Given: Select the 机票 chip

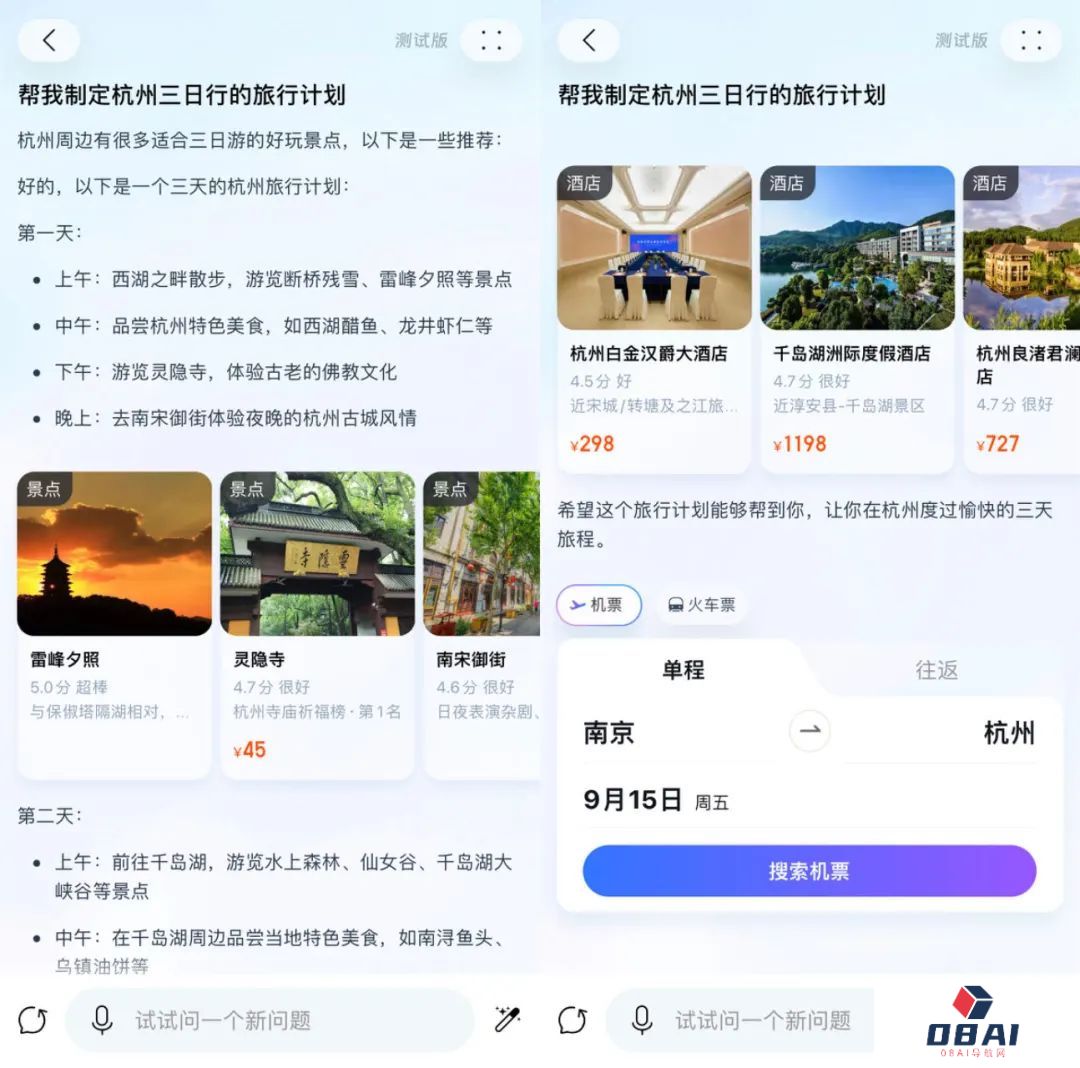Looking at the screenshot, I should pyautogui.click(x=599, y=605).
